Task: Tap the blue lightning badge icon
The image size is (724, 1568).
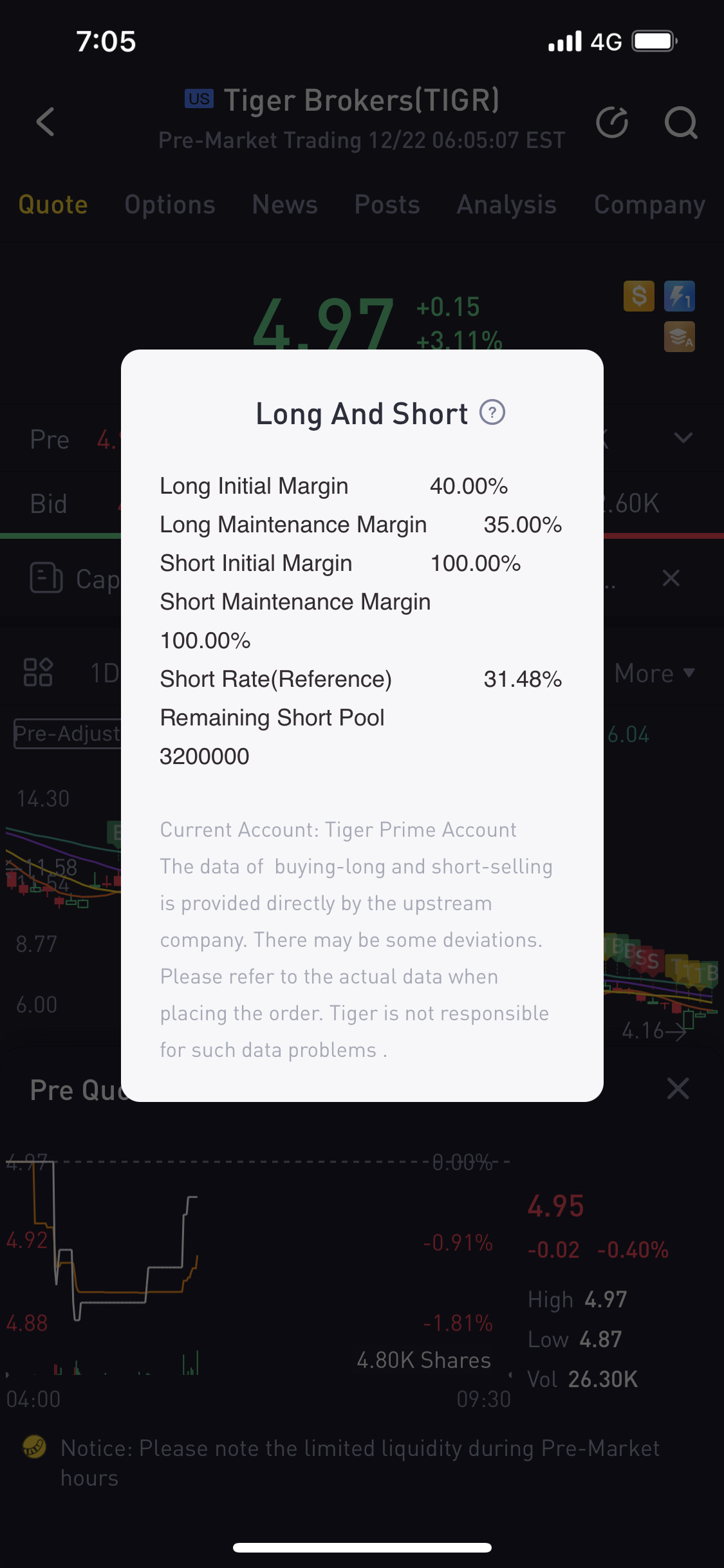Action: pyautogui.click(x=679, y=297)
